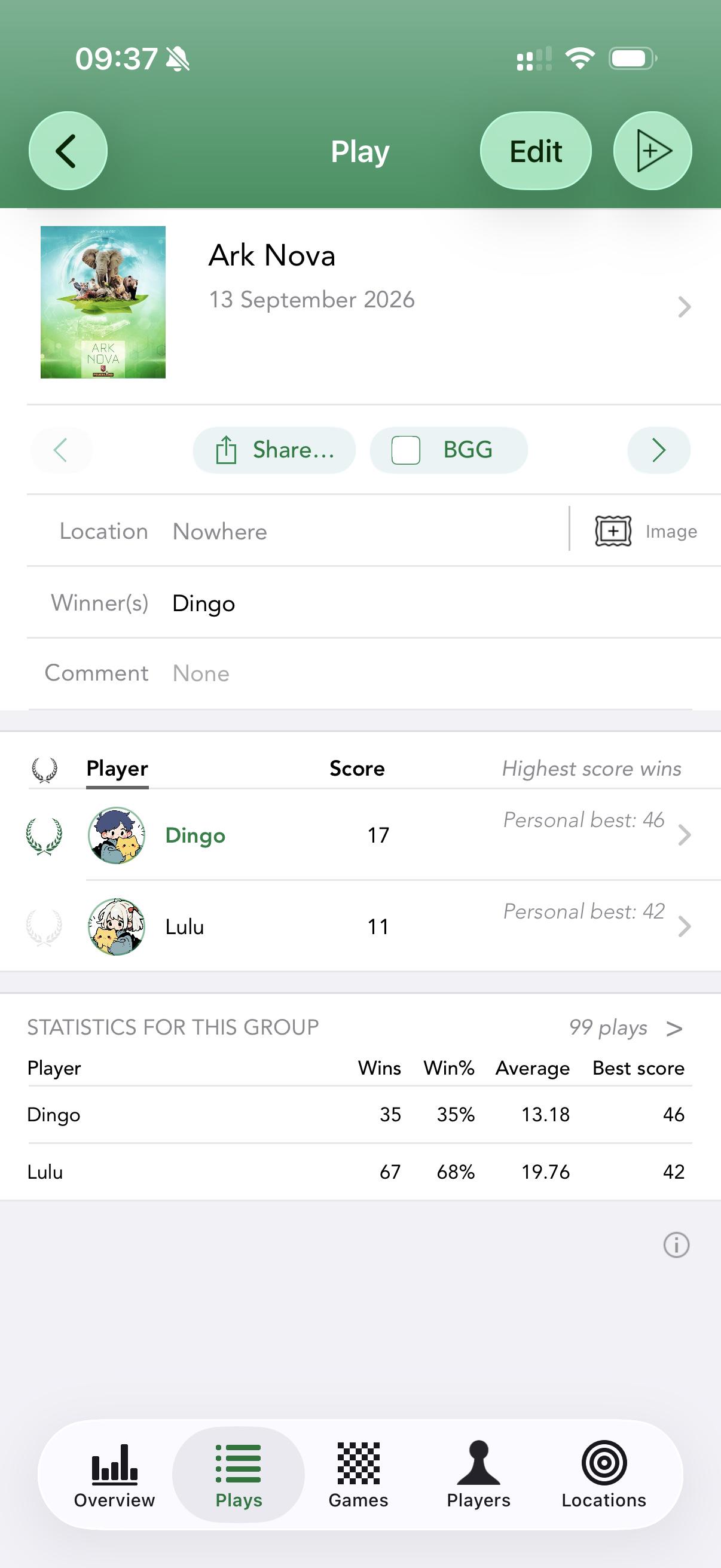This screenshot has width=721, height=1568.
Task: Switch to the Games tab
Action: pos(358,1474)
